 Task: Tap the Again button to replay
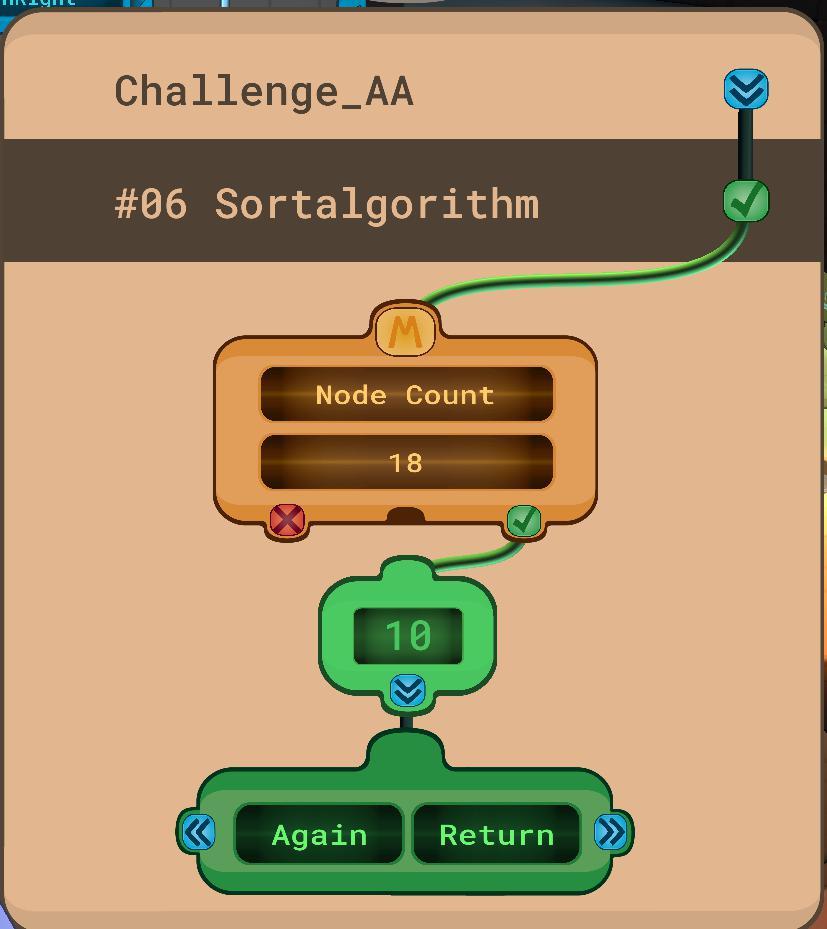click(319, 834)
